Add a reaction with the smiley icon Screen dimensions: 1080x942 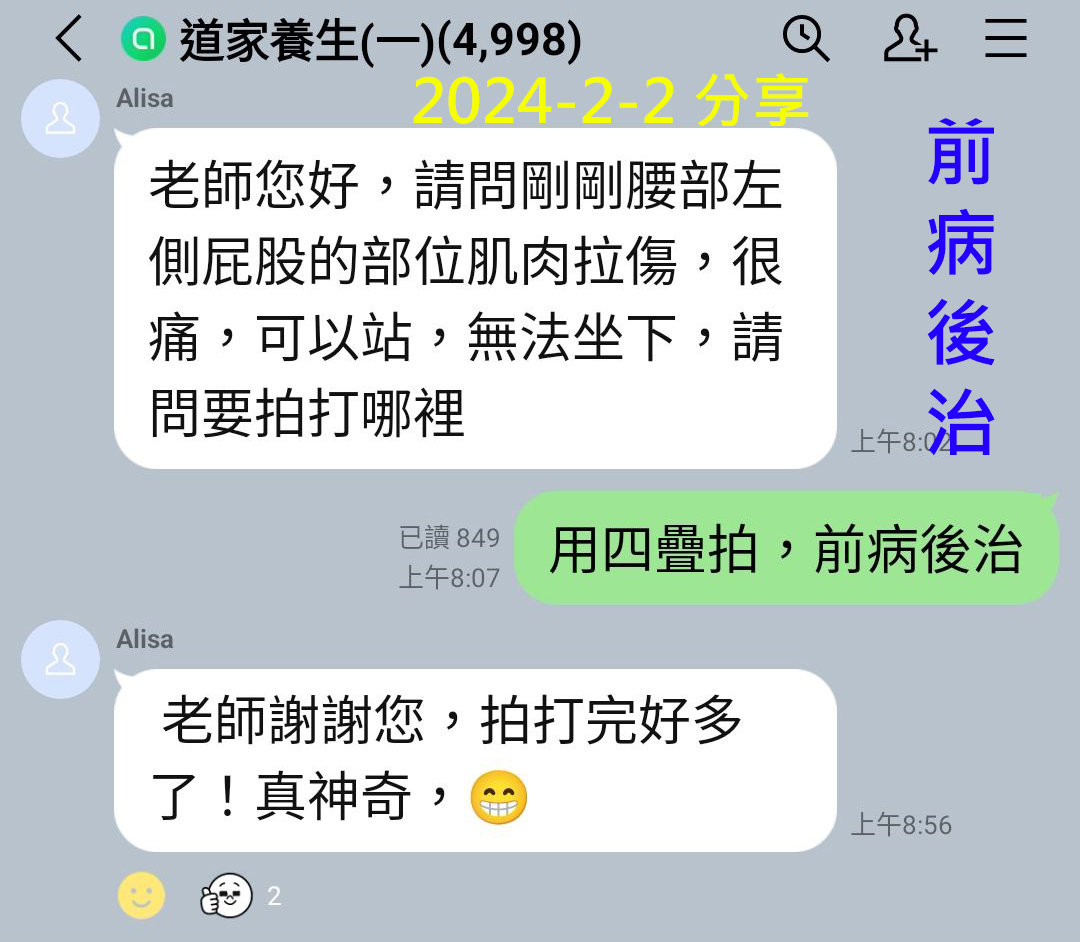[x=141, y=895]
